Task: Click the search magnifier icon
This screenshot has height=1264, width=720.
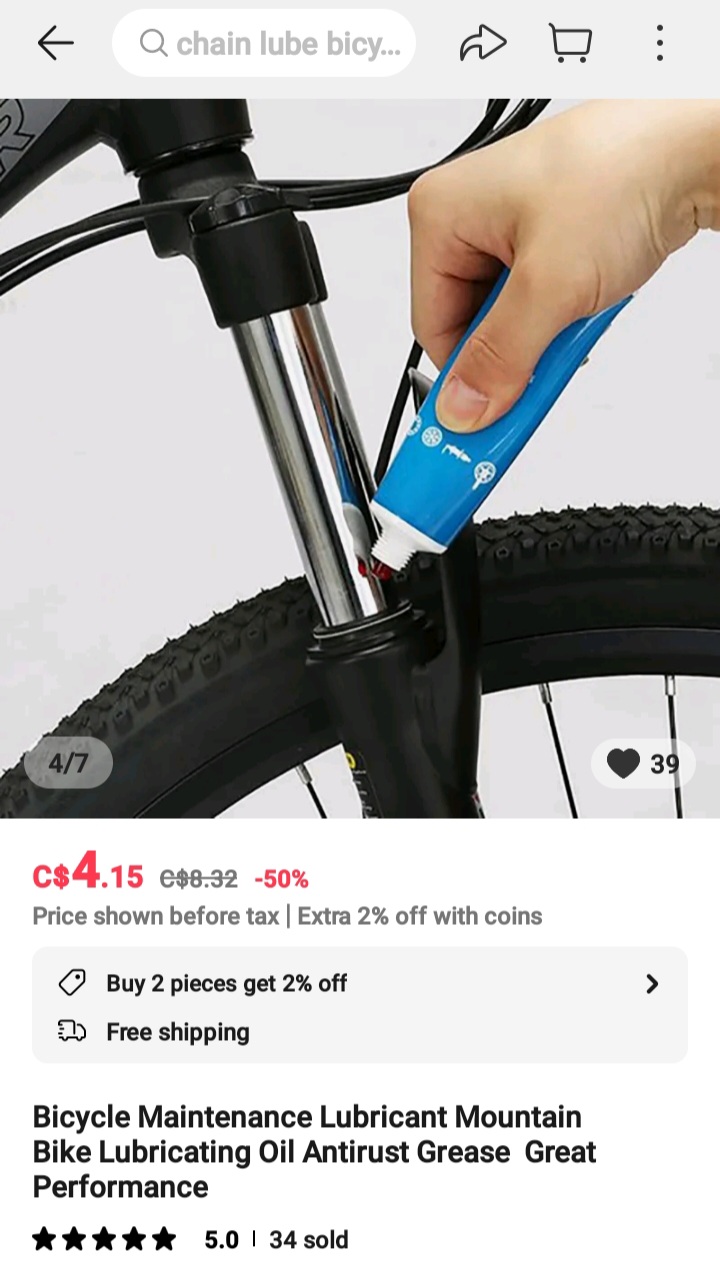Action: coord(154,43)
